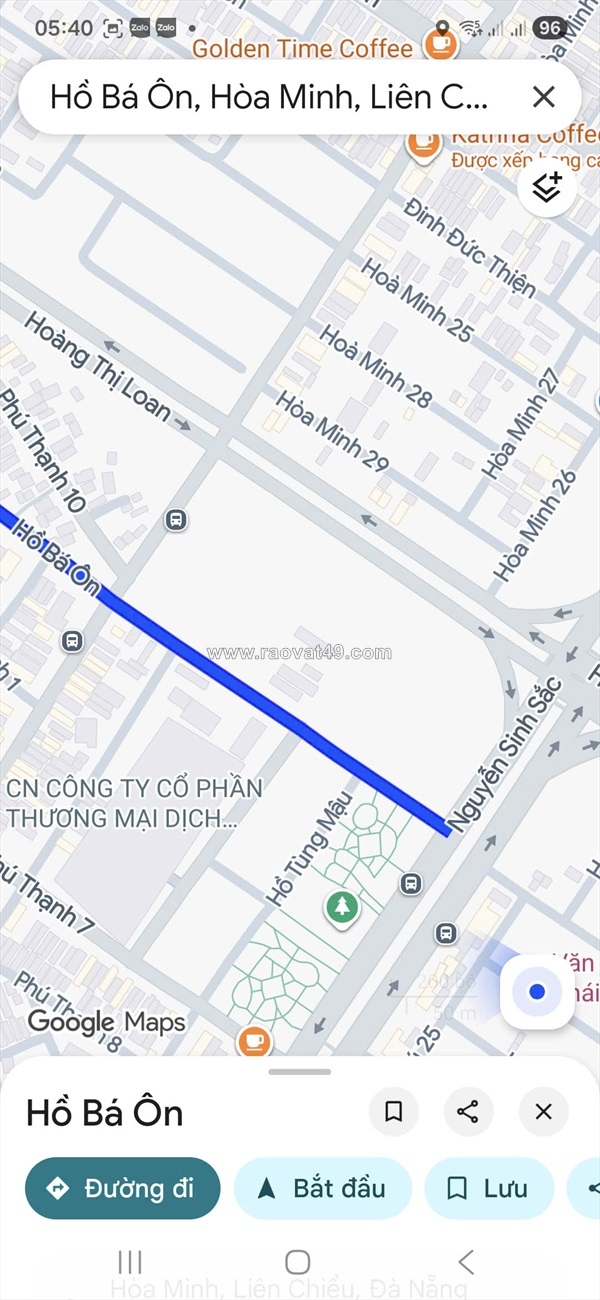The image size is (600, 1300).
Task: Go back with the system back button
Action: pyautogui.click(x=465, y=1261)
